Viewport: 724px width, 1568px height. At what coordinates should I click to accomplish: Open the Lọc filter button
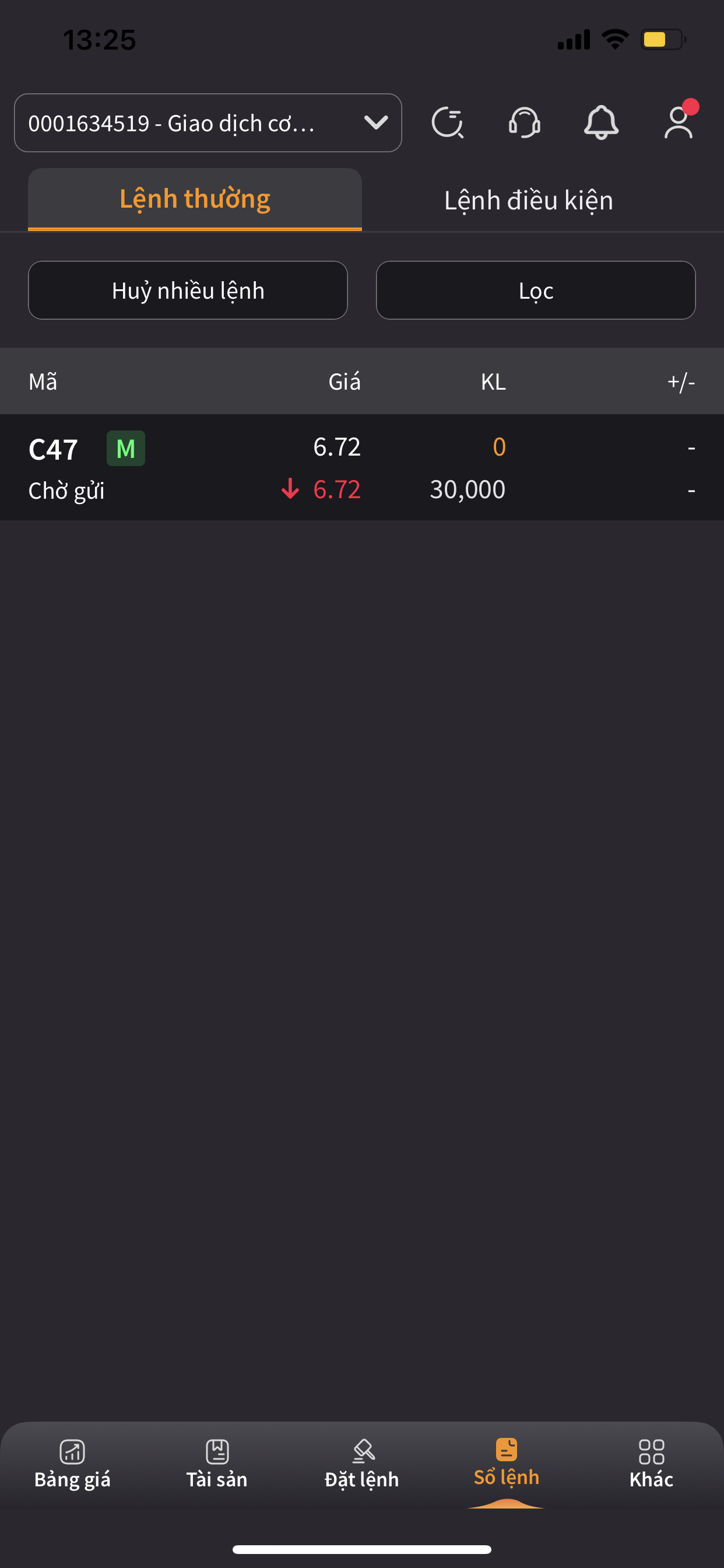pyautogui.click(x=535, y=290)
